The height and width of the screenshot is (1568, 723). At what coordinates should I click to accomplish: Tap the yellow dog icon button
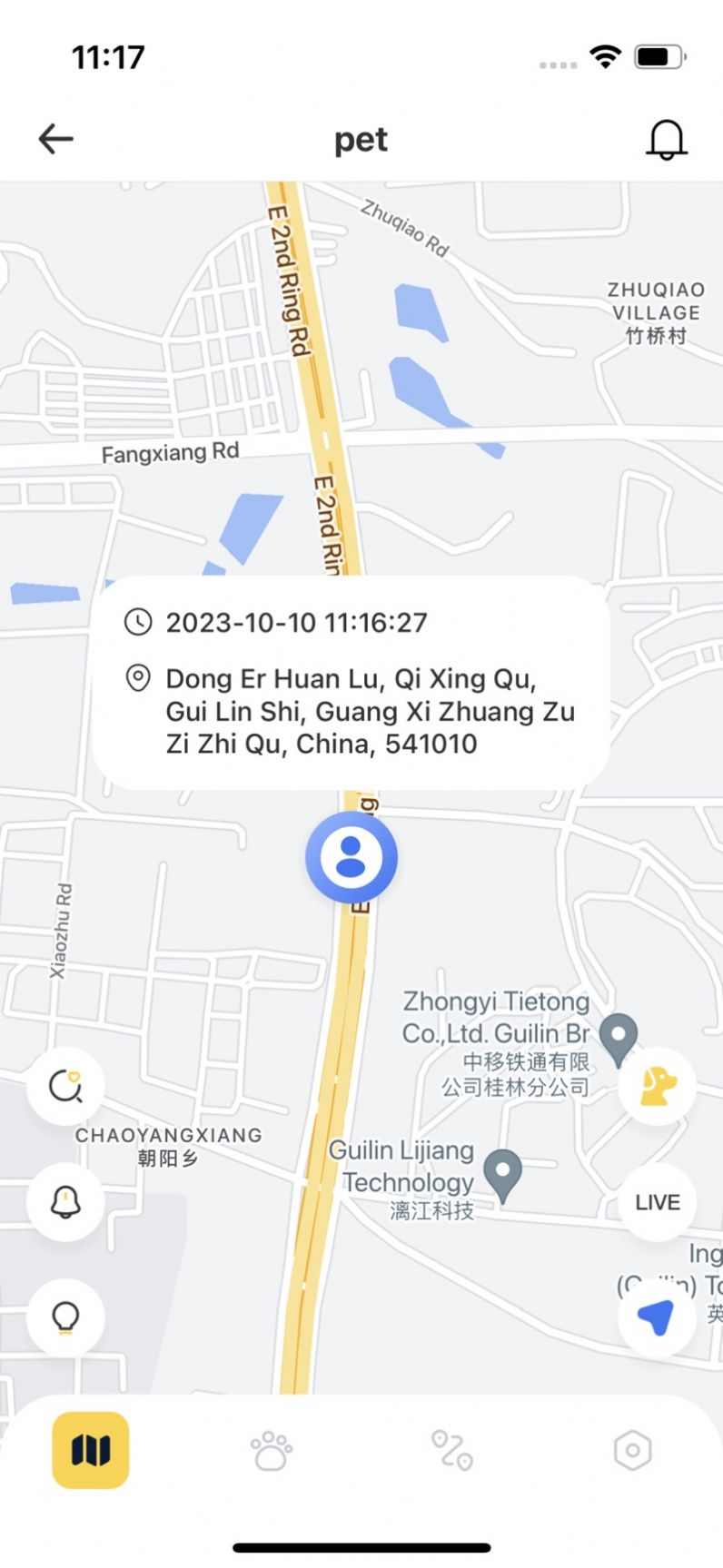[658, 1086]
